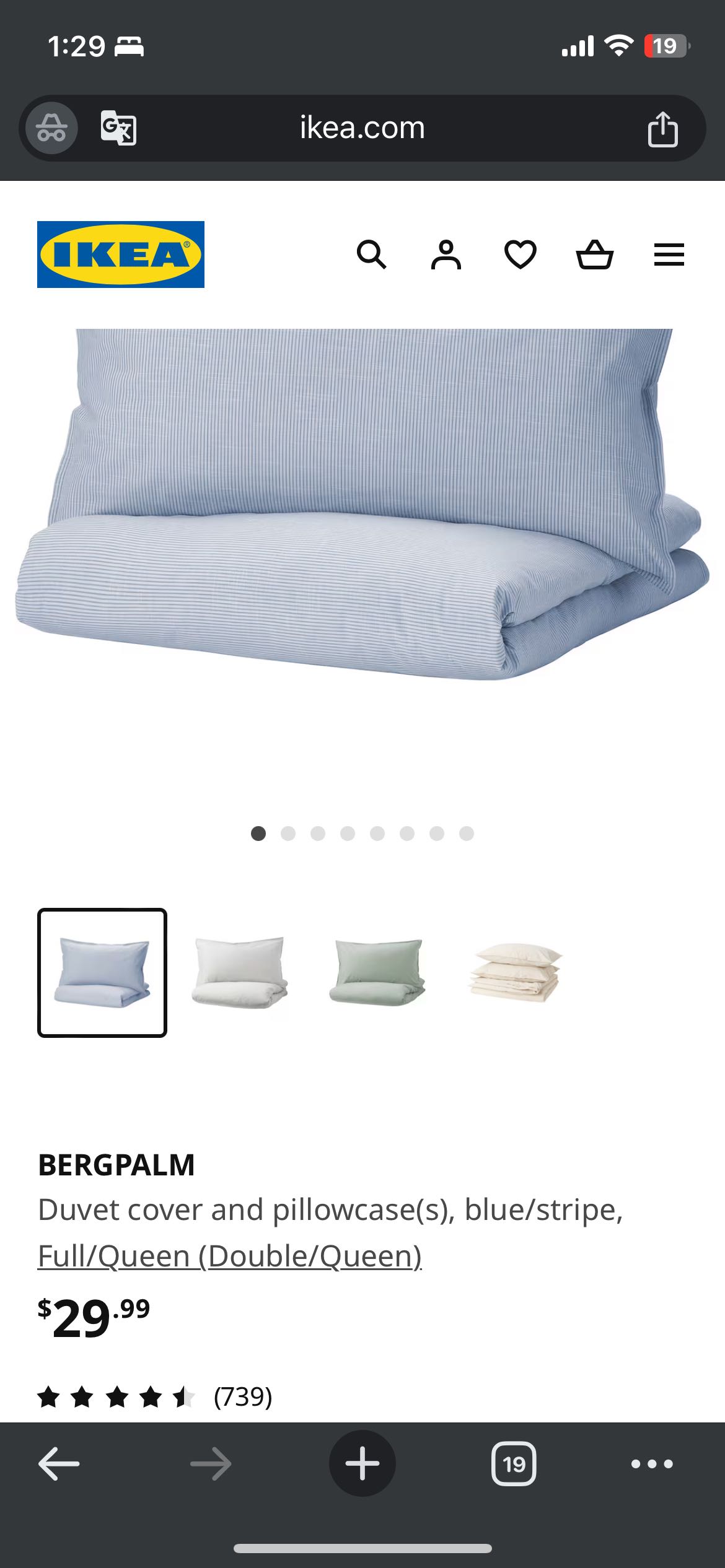Tap the share button in address bar

[x=662, y=129]
